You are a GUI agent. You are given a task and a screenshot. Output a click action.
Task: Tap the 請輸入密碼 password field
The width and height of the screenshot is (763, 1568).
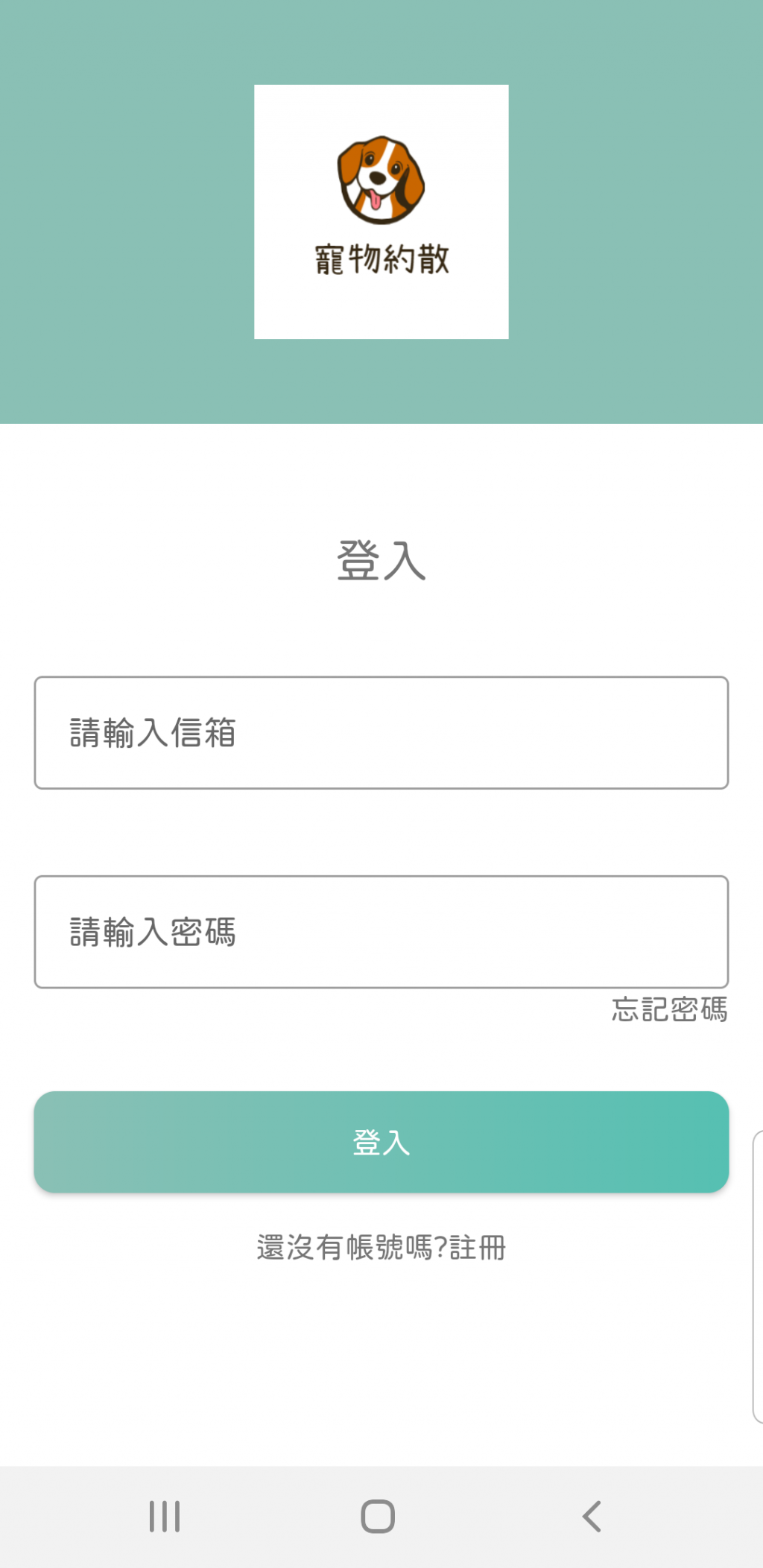[381, 932]
